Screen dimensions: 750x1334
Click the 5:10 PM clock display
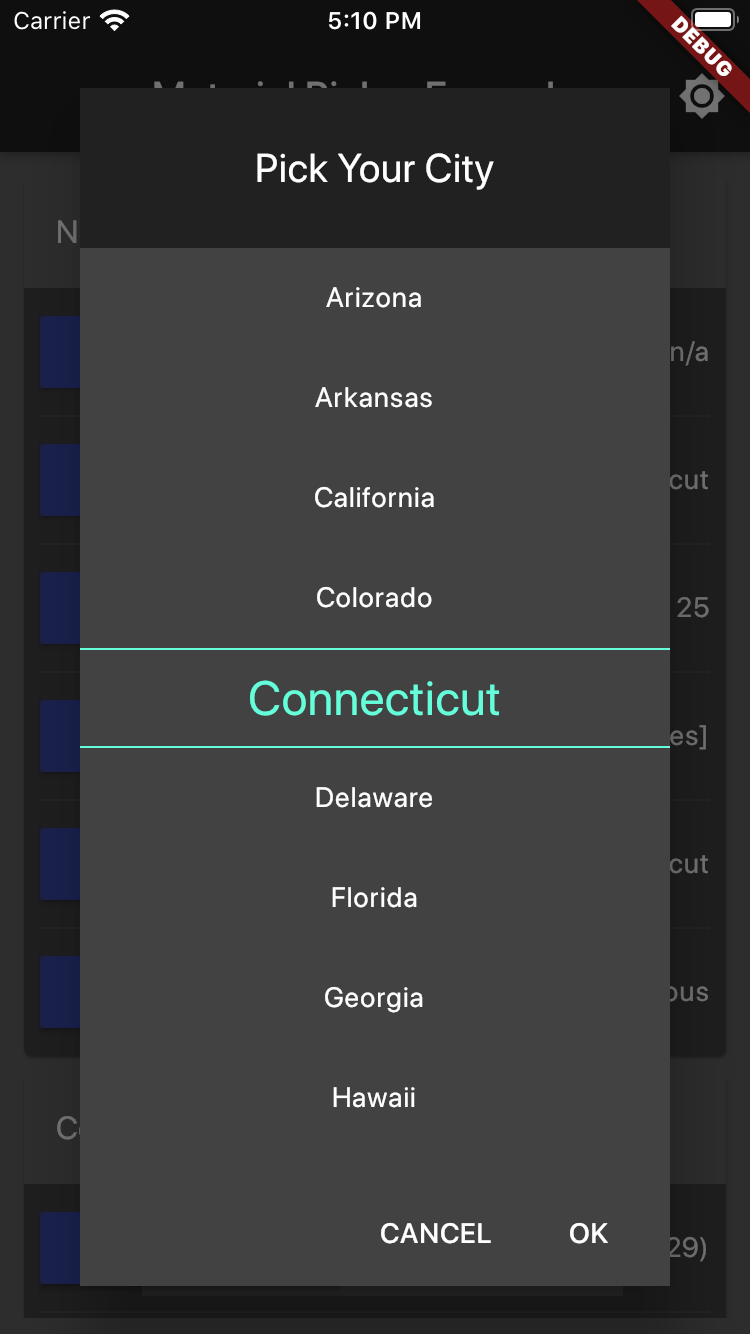click(375, 19)
